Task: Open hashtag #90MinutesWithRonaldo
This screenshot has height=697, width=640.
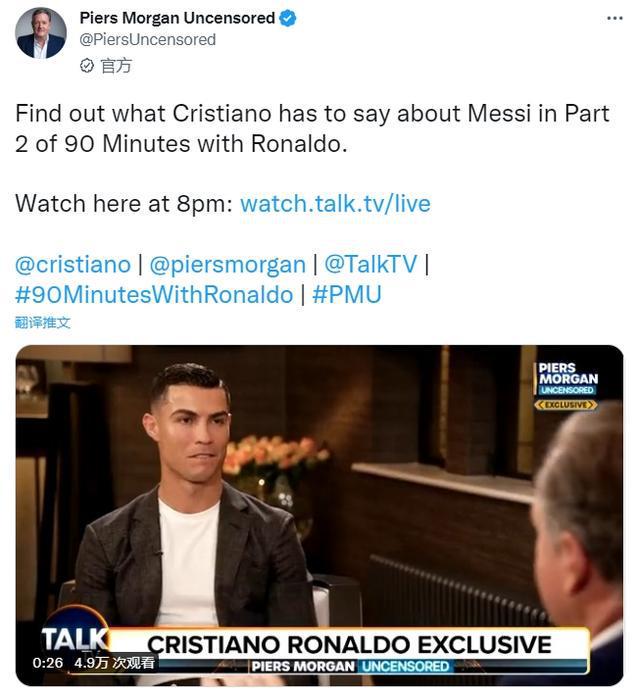Action: coord(154,295)
